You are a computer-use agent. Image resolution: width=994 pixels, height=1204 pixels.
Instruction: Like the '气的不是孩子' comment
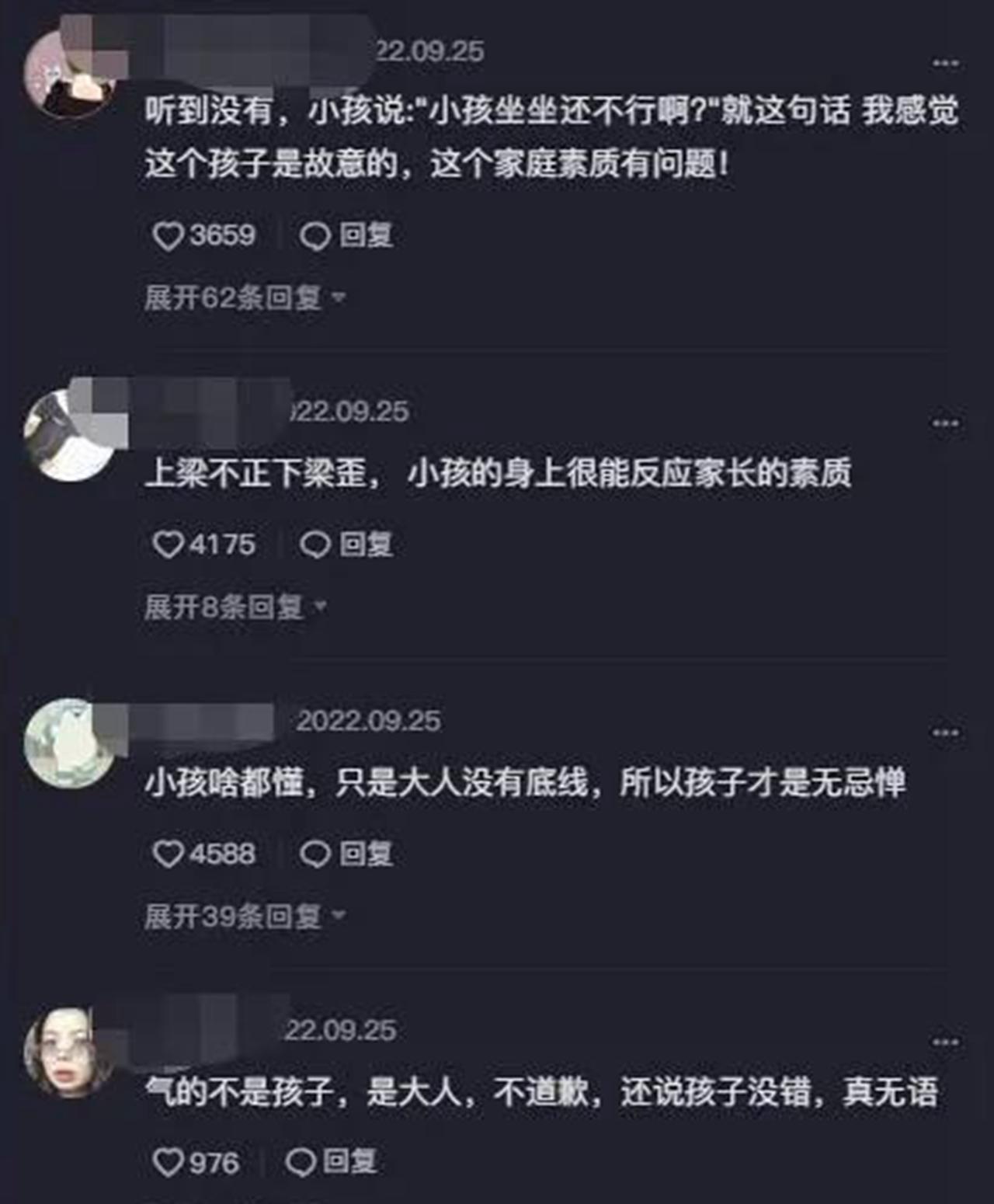click(x=169, y=1163)
